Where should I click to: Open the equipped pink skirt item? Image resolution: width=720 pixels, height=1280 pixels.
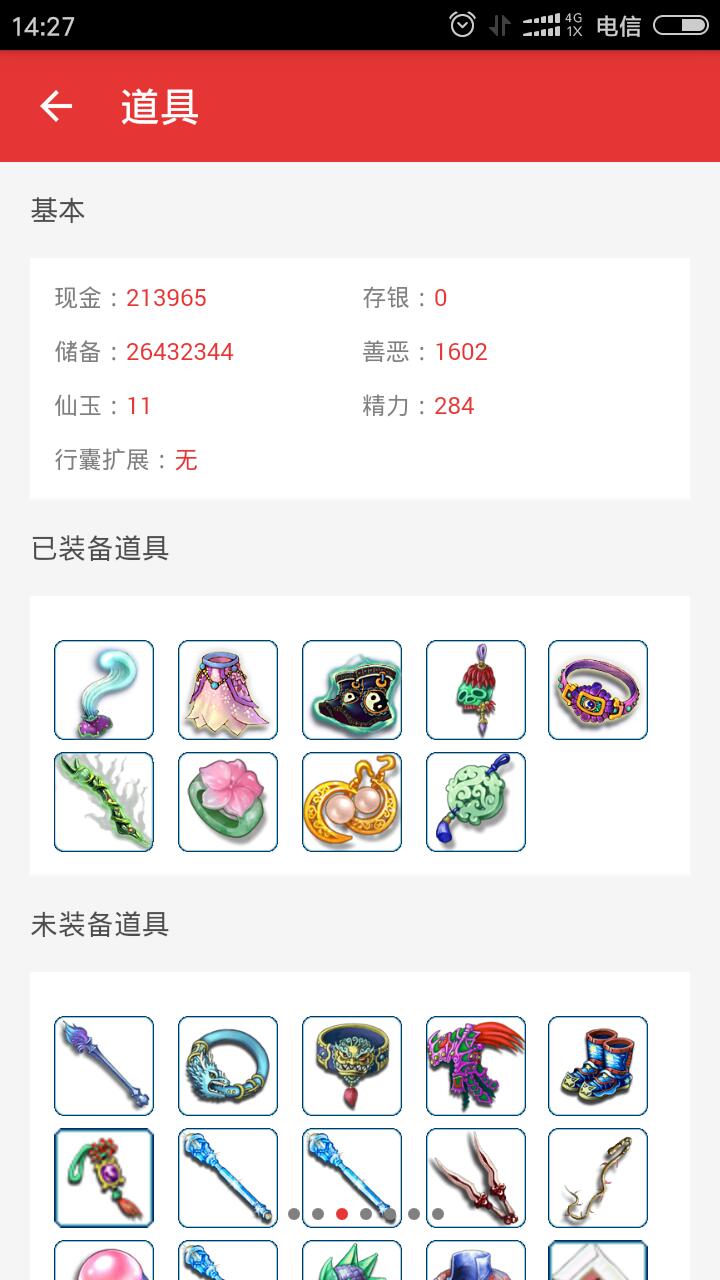[228, 690]
